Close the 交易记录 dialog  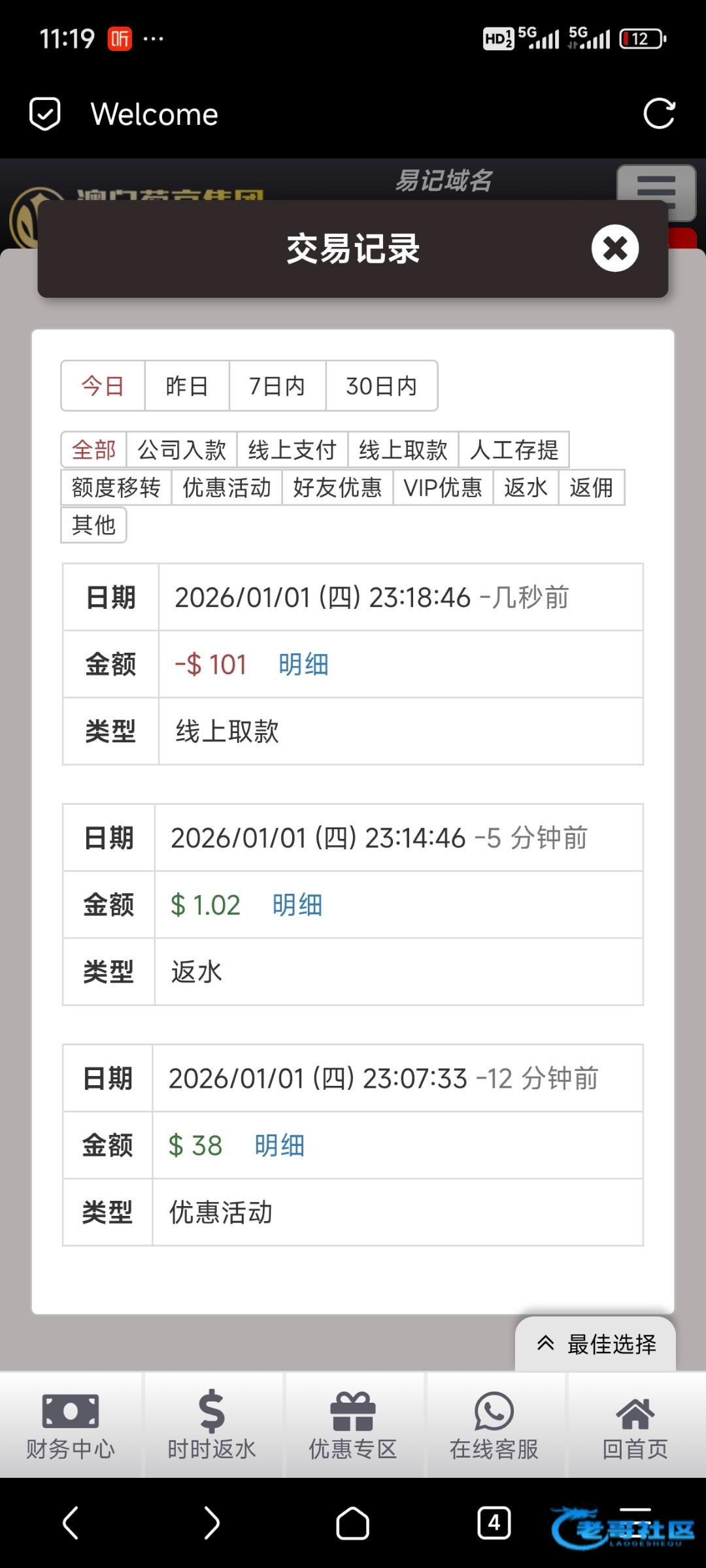coord(614,248)
